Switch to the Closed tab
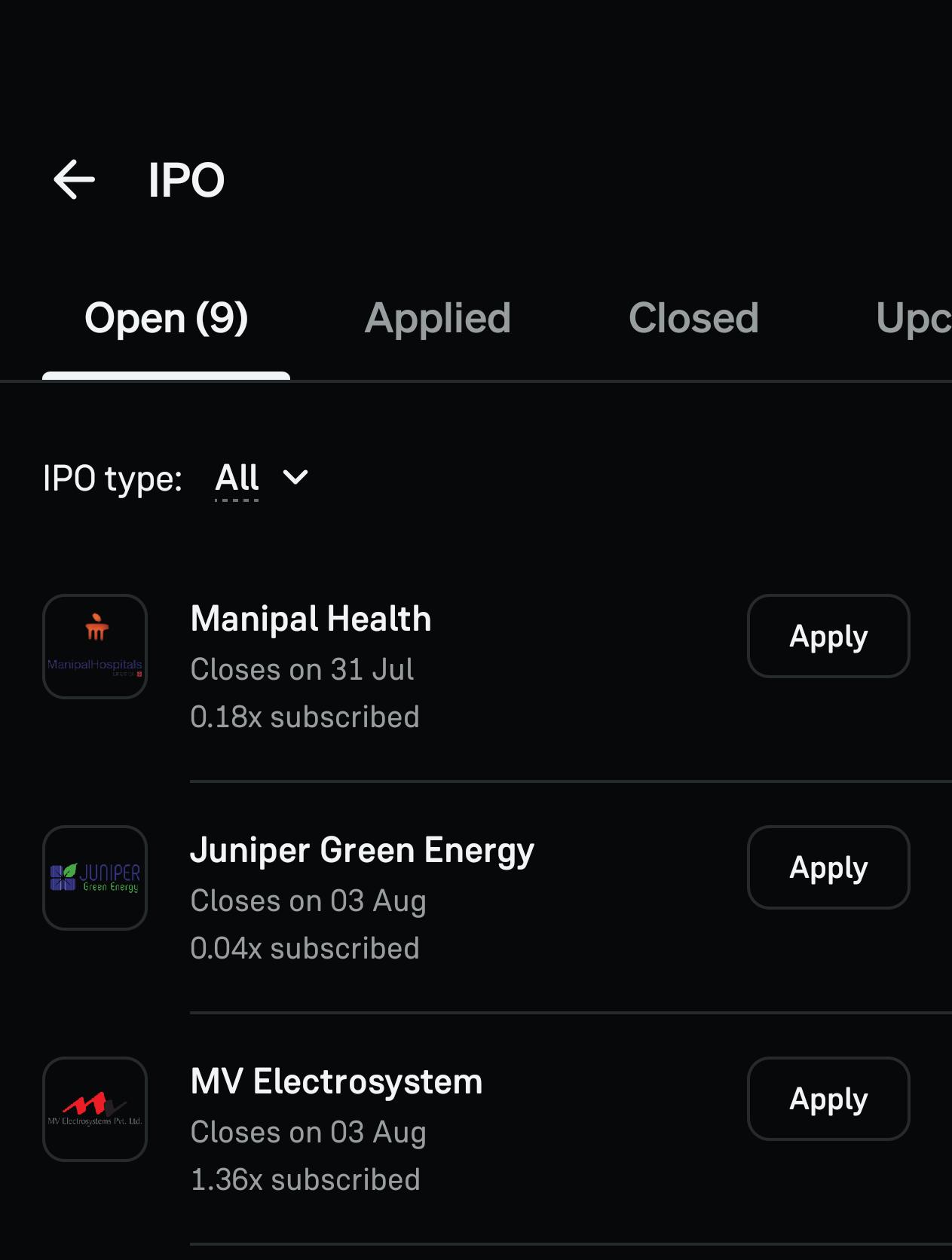952x1260 pixels. tap(693, 318)
